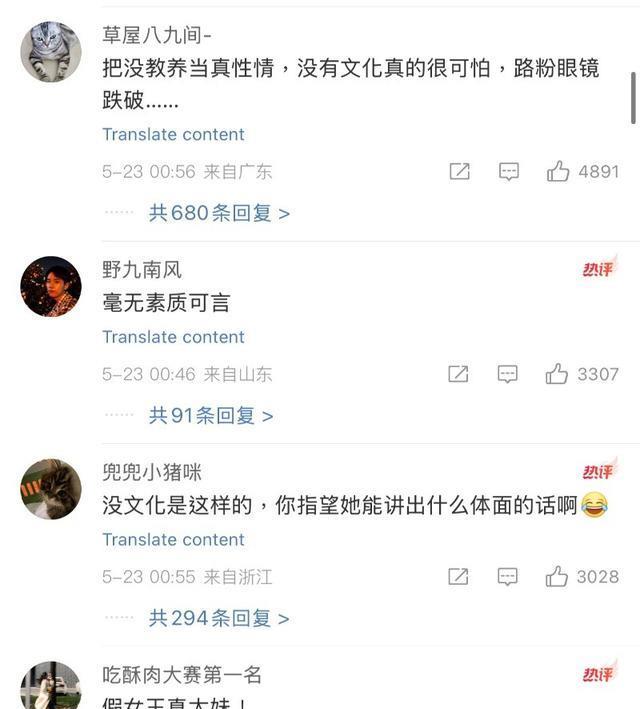This screenshot has width=640, height=709.
Task: Reply to 野九南风 comment
Action: 508,374
